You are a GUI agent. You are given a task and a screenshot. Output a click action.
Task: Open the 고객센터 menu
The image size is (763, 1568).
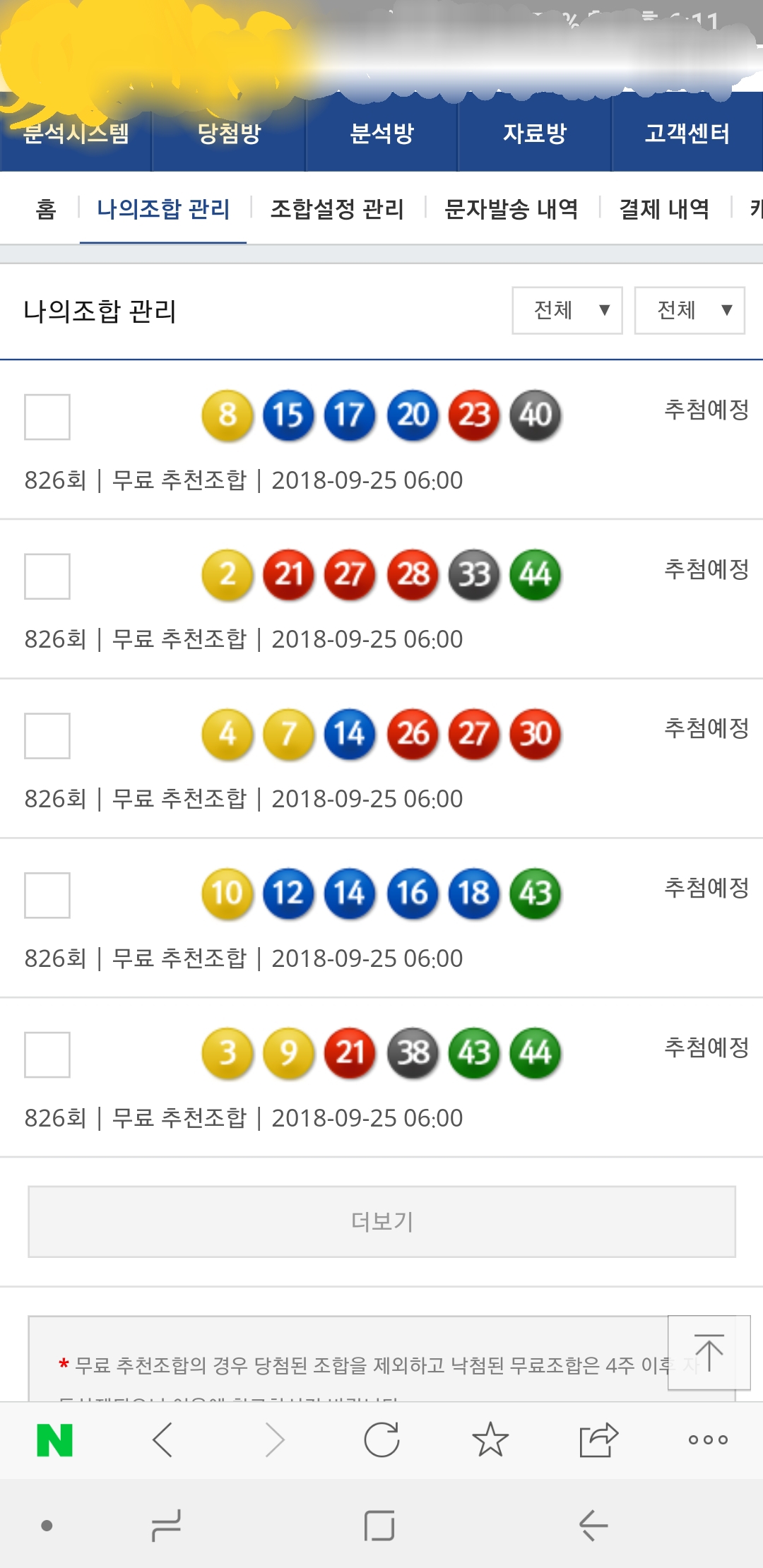(x=687, y=133)
